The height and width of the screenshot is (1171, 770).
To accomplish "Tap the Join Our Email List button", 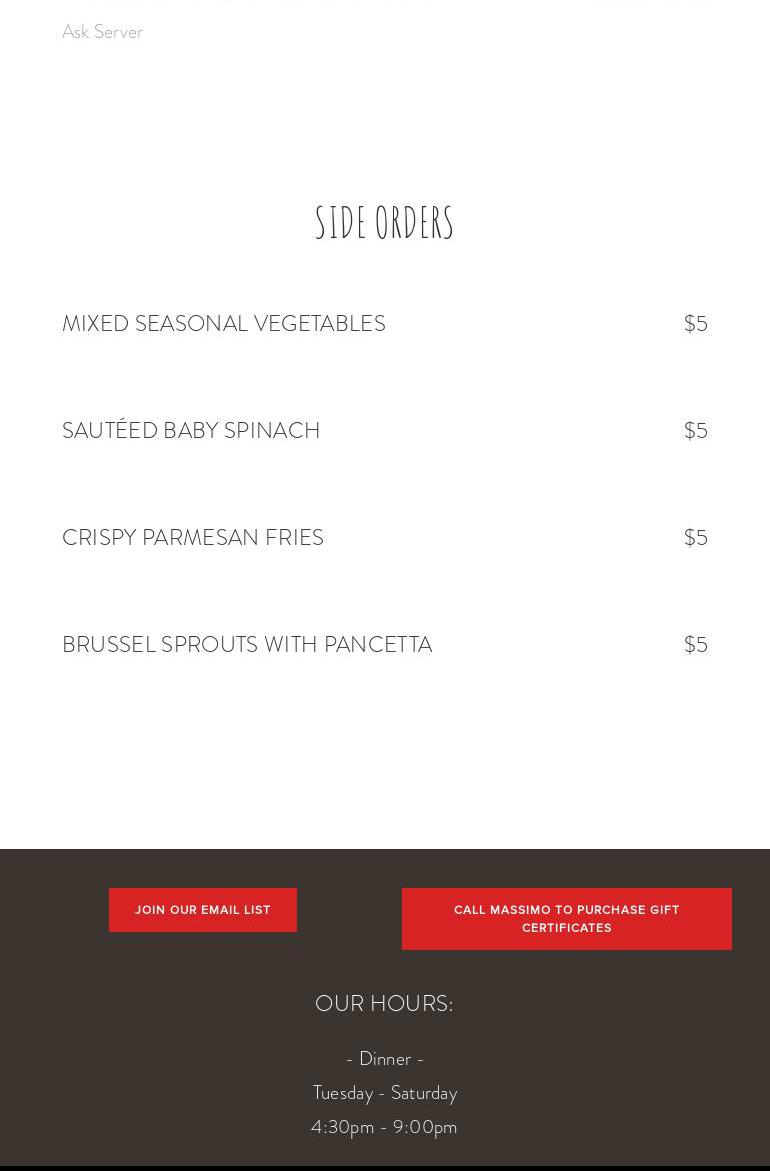I will [x=203, y=910].
